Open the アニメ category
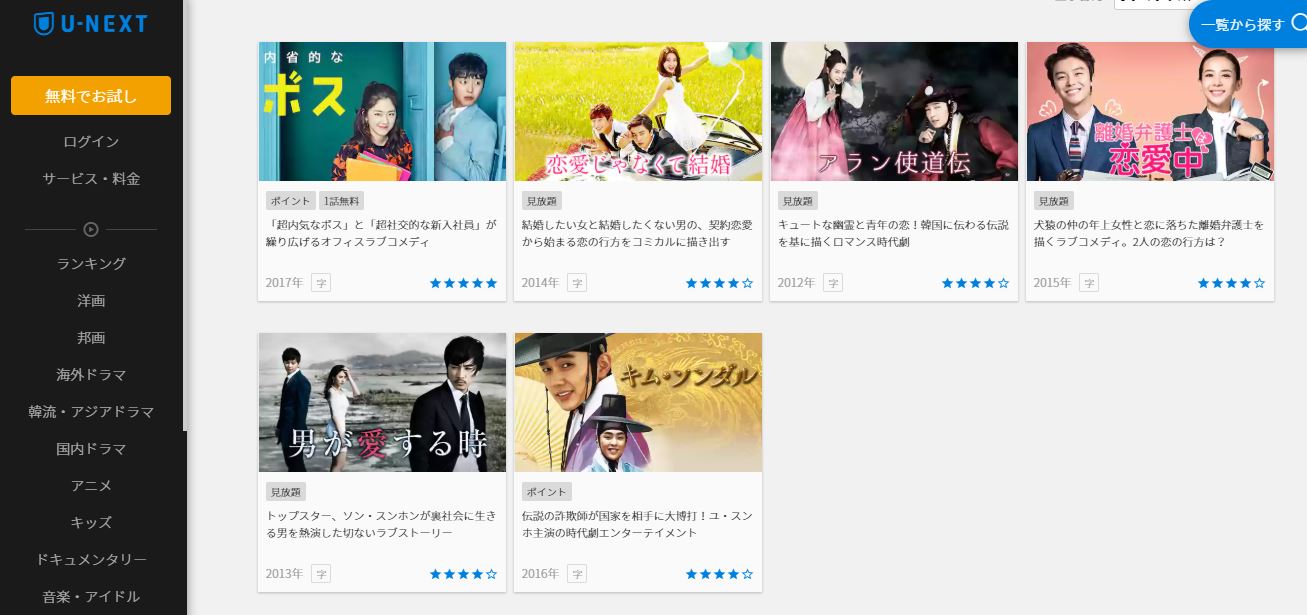The width and height of the screenshot is (1307, 615). (91, 486)
